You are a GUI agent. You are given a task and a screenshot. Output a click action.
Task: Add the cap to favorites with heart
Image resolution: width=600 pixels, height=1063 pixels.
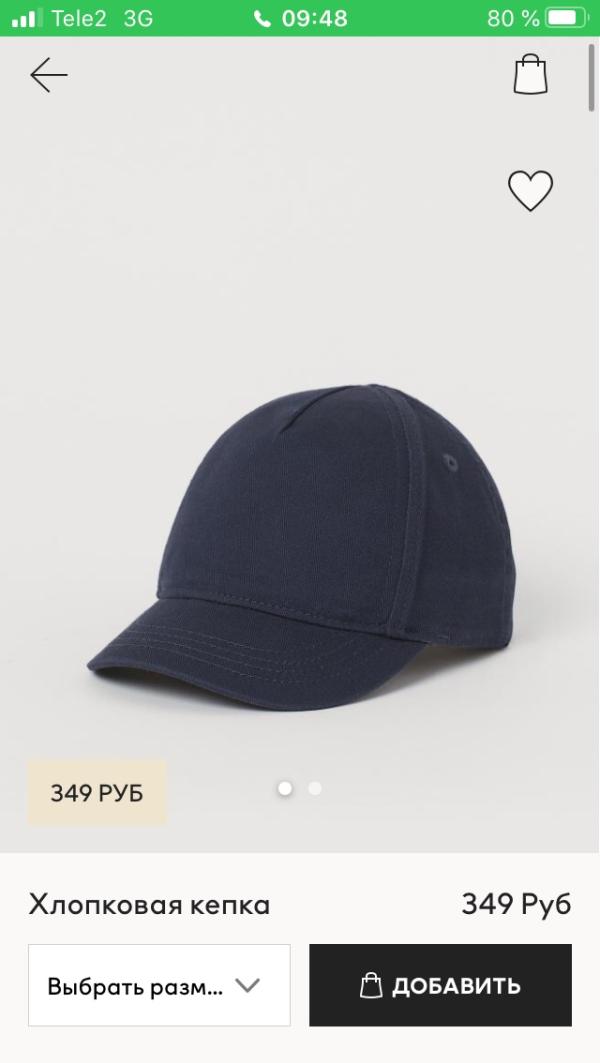(x=530, y=190)
